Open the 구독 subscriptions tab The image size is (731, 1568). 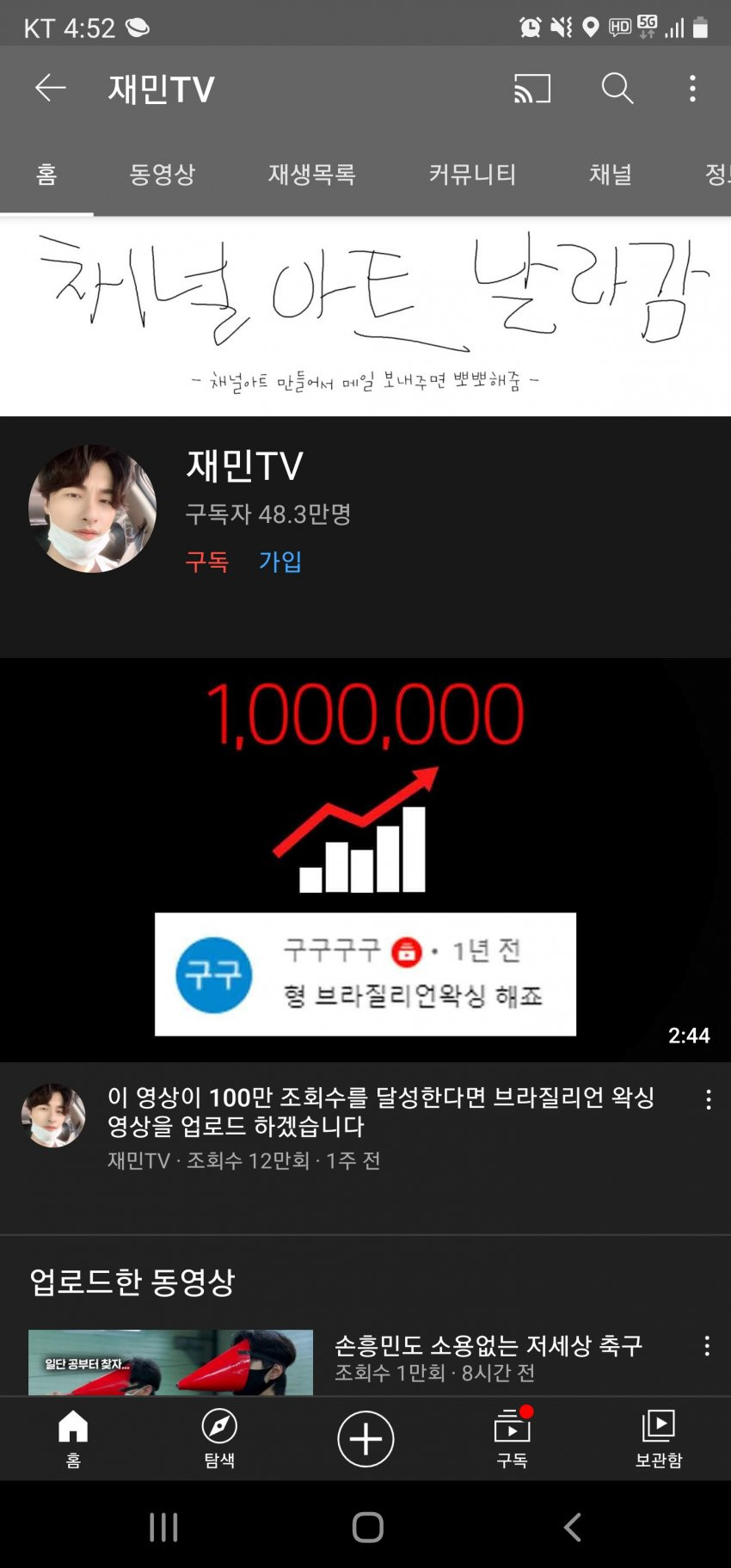(x=512, y=1438)
